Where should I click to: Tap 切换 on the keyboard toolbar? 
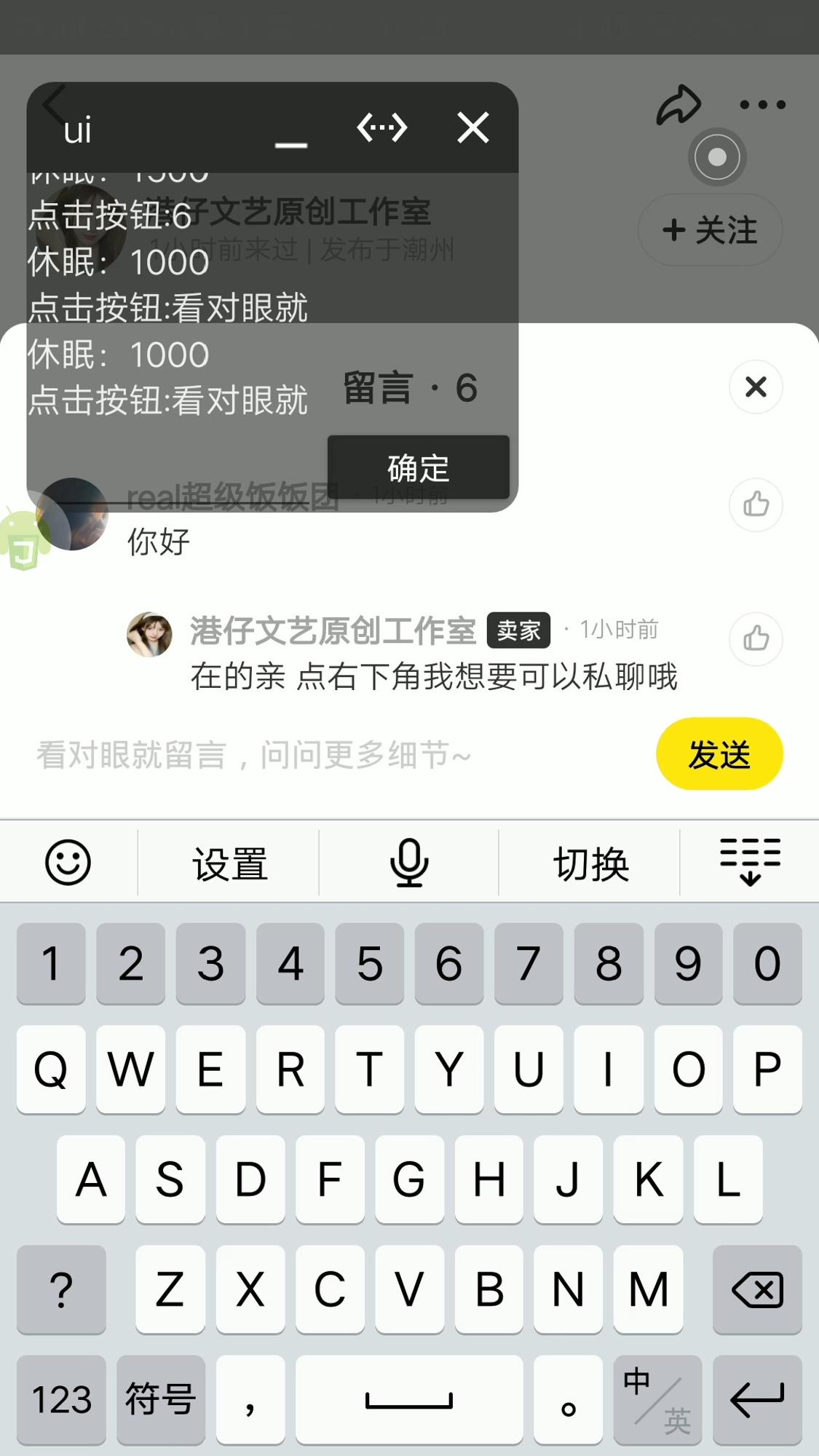click(590, 864)
